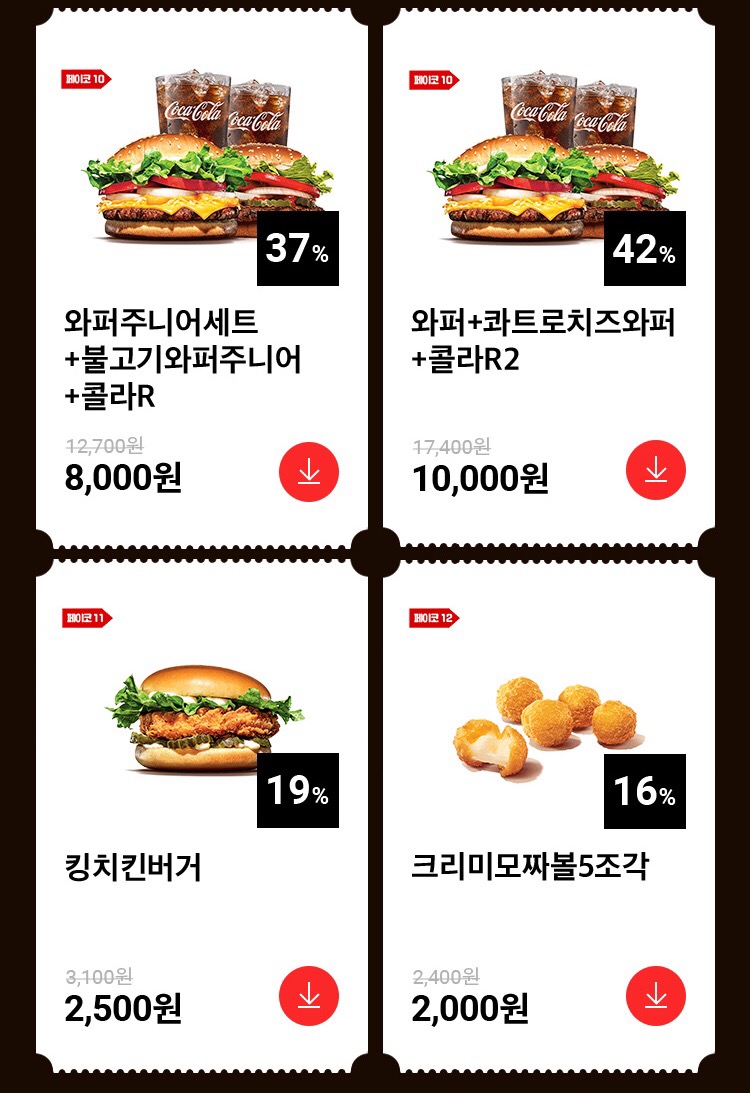The width and height of the screenshot is (750, 1093).
Task: Click the download icon on the 크리미모짜볼5조각 coupon
Action: (x=657, y=995)
